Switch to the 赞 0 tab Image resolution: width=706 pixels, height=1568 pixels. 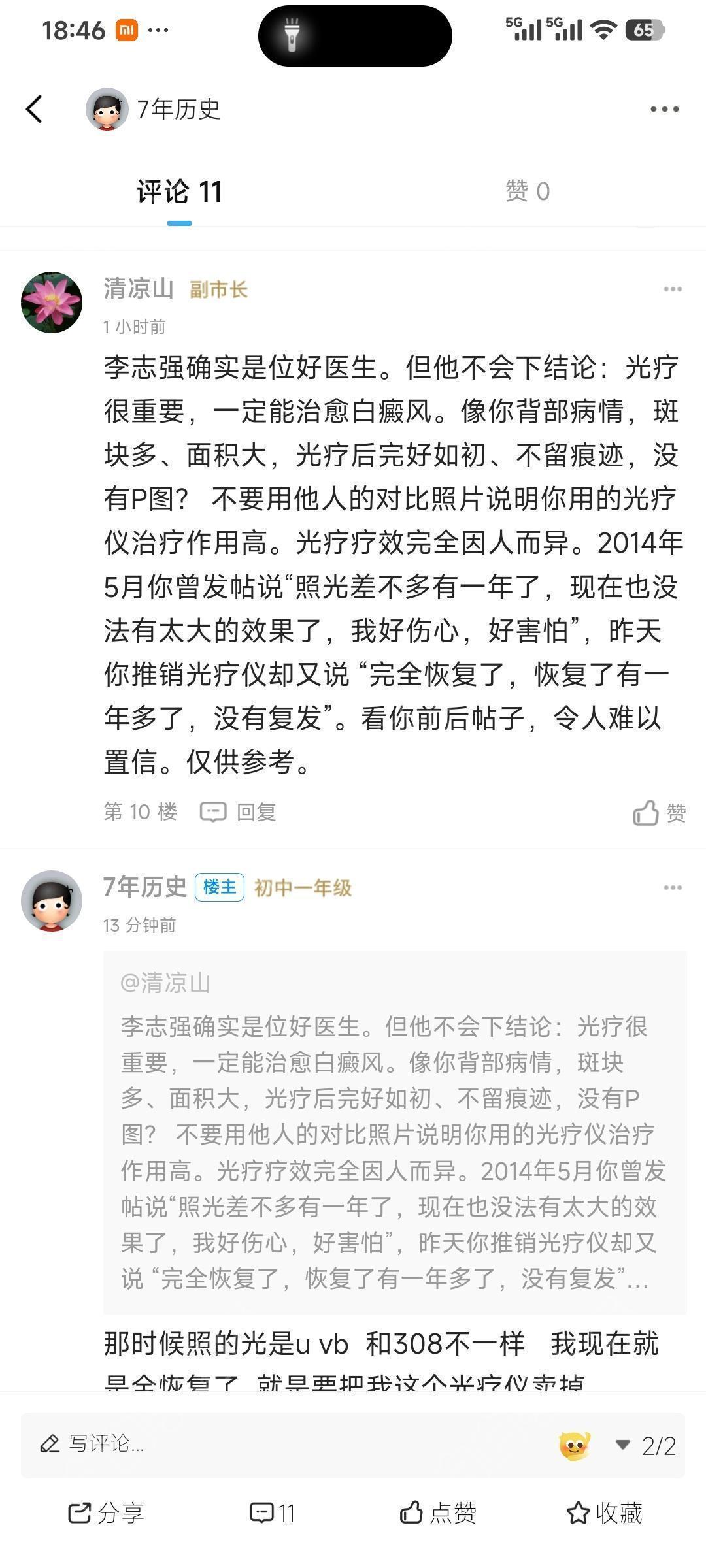click(x=527, y=191)
